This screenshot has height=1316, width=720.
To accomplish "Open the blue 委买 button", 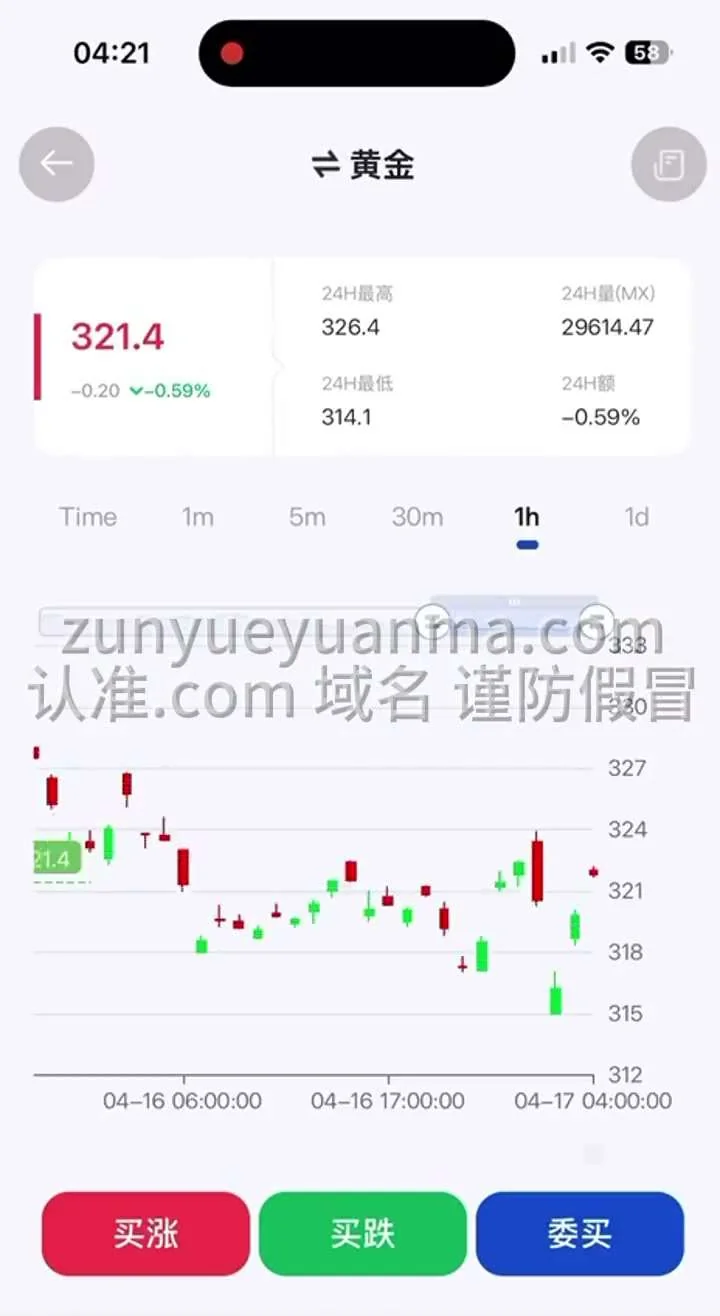I will click(x=580, y=1234).
